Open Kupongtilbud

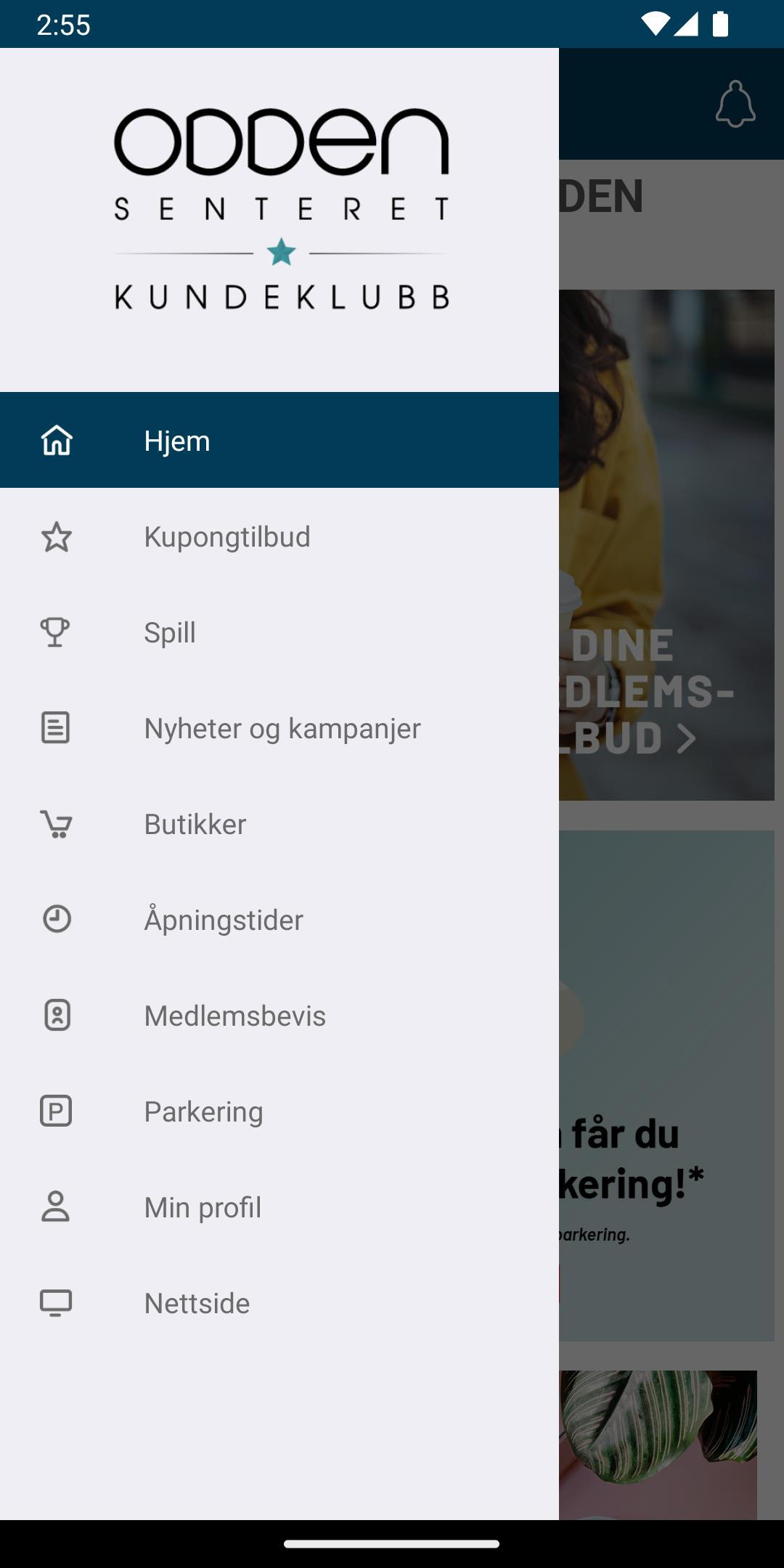tap(279, 536)
